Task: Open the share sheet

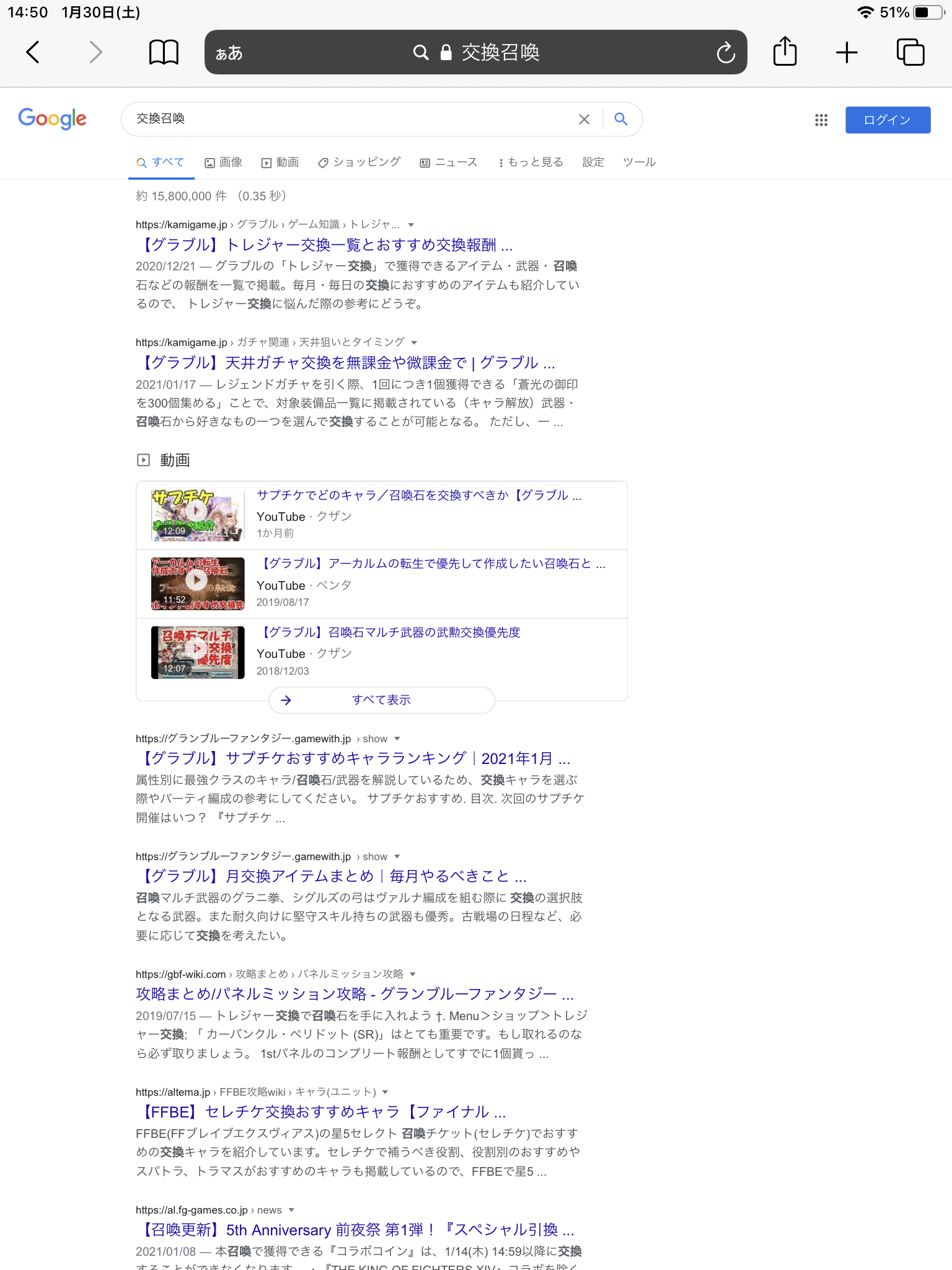Action: click(x=785, y=51)
